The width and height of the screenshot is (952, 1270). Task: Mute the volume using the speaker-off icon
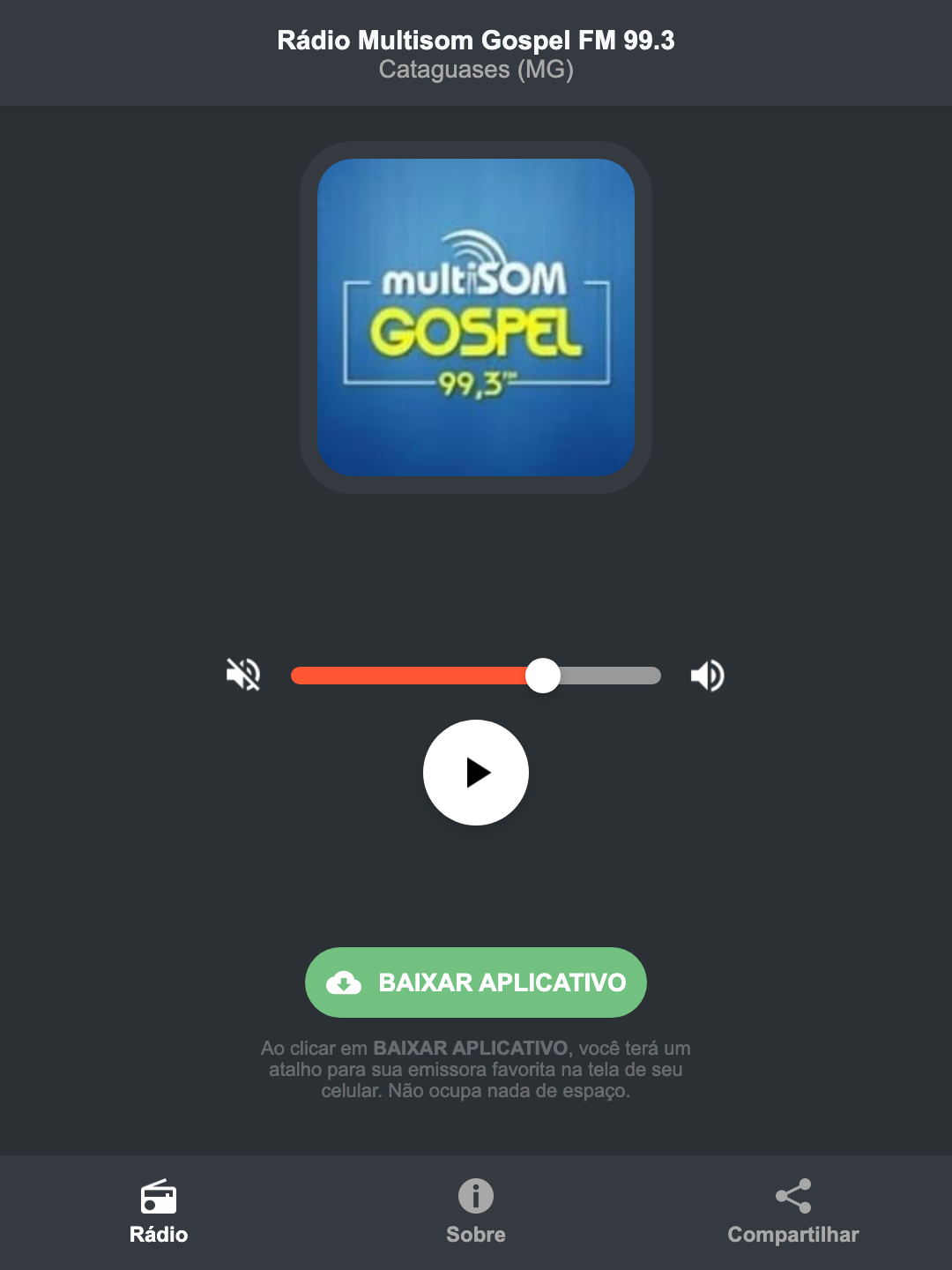[244, 675]
